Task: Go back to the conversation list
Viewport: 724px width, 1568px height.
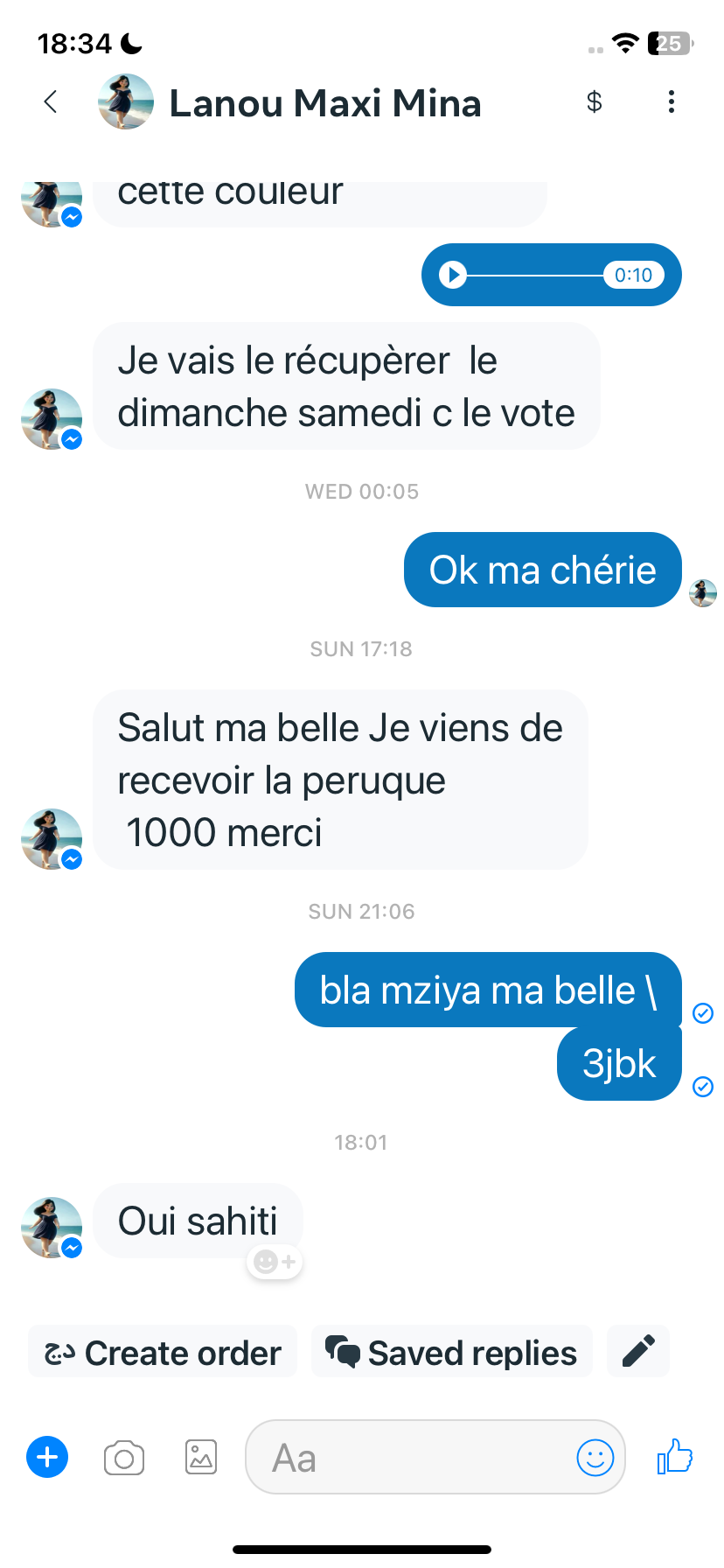Action: (x=51, y=102)
